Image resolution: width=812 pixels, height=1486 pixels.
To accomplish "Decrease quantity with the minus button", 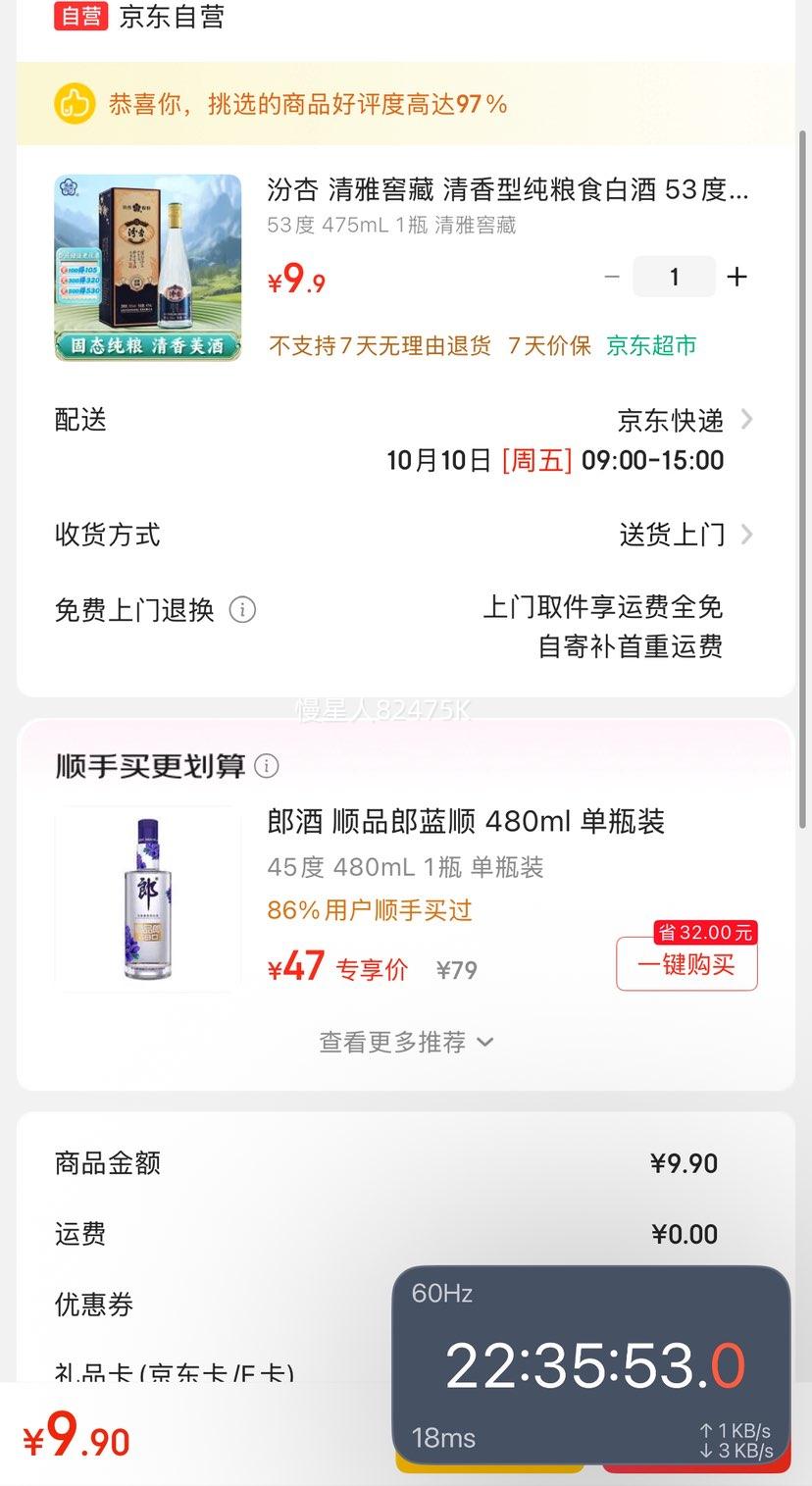I will pyautogui.click(x=612, y=278).
